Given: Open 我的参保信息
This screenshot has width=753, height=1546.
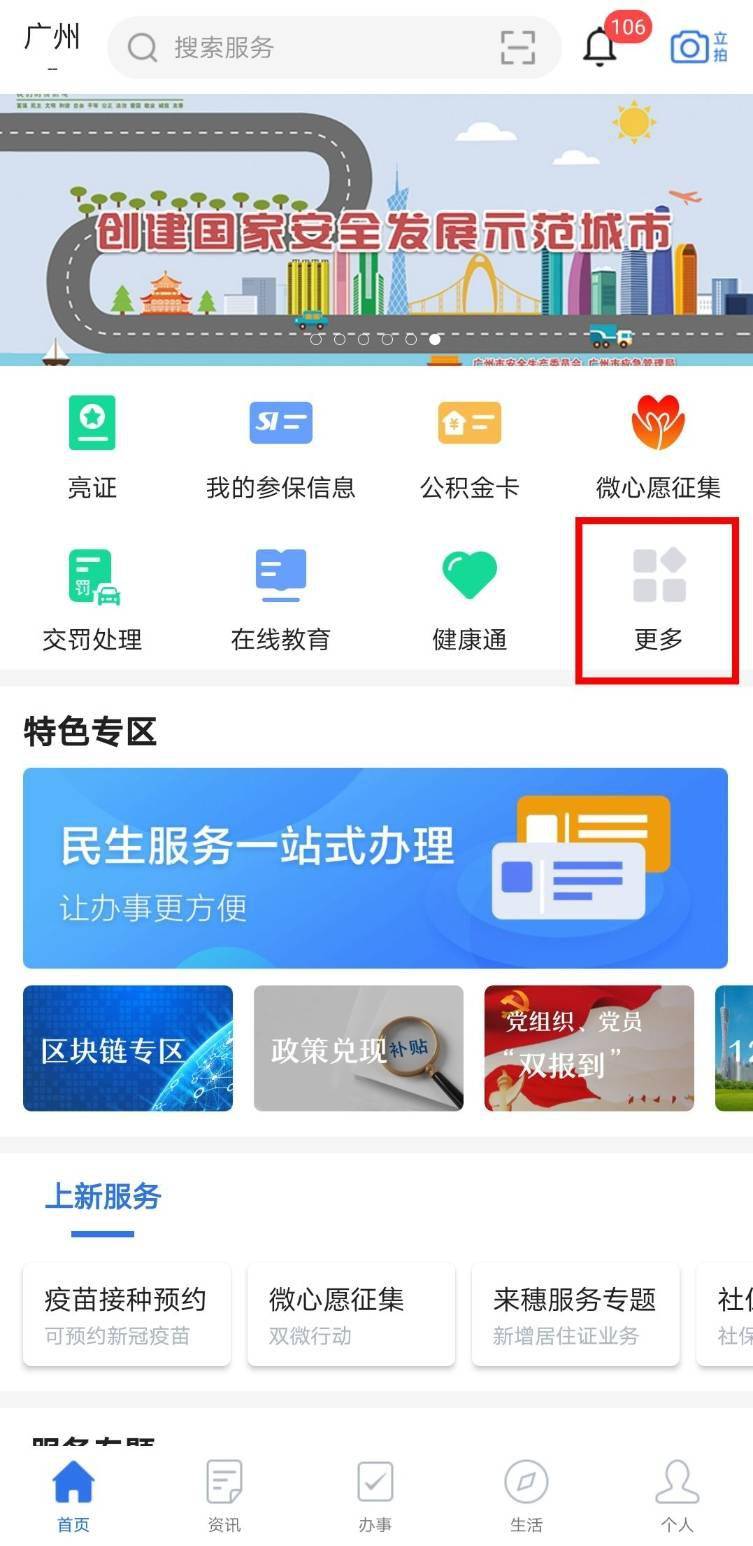Looking at the screenshot, I should pos(280,447).
